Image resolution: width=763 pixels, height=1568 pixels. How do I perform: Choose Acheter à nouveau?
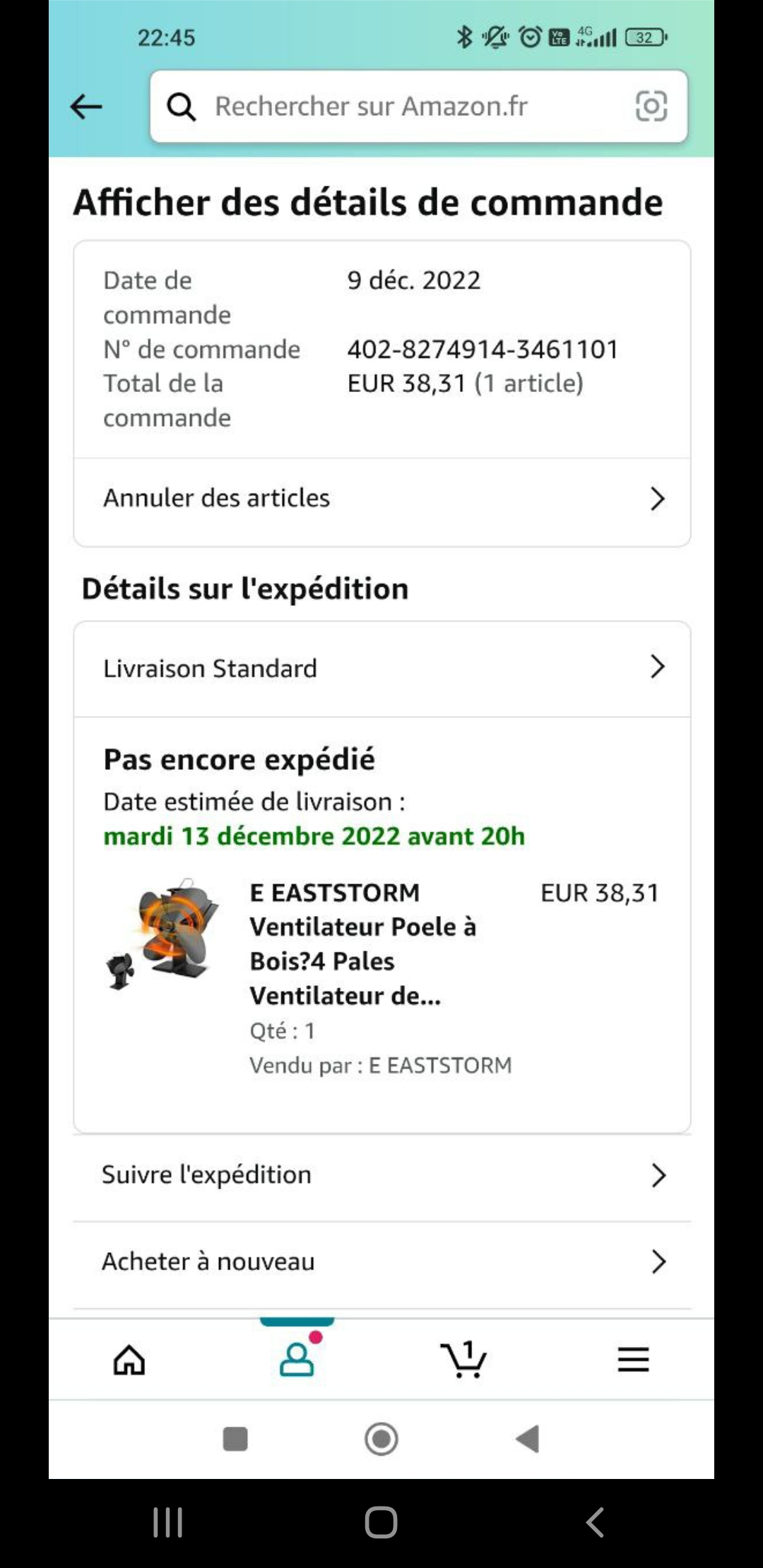point(382,1261)
